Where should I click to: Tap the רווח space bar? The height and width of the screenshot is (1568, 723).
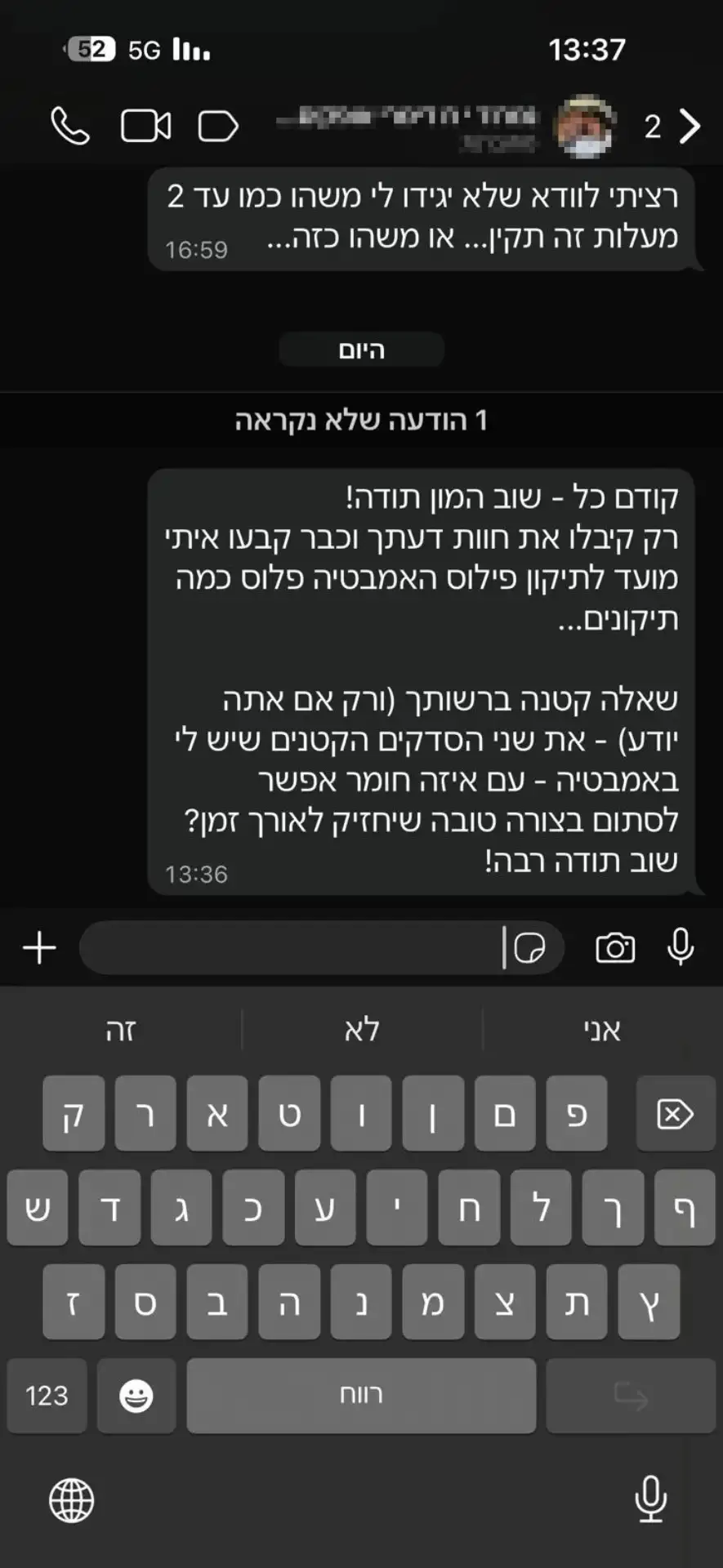tap(361, 1396)
